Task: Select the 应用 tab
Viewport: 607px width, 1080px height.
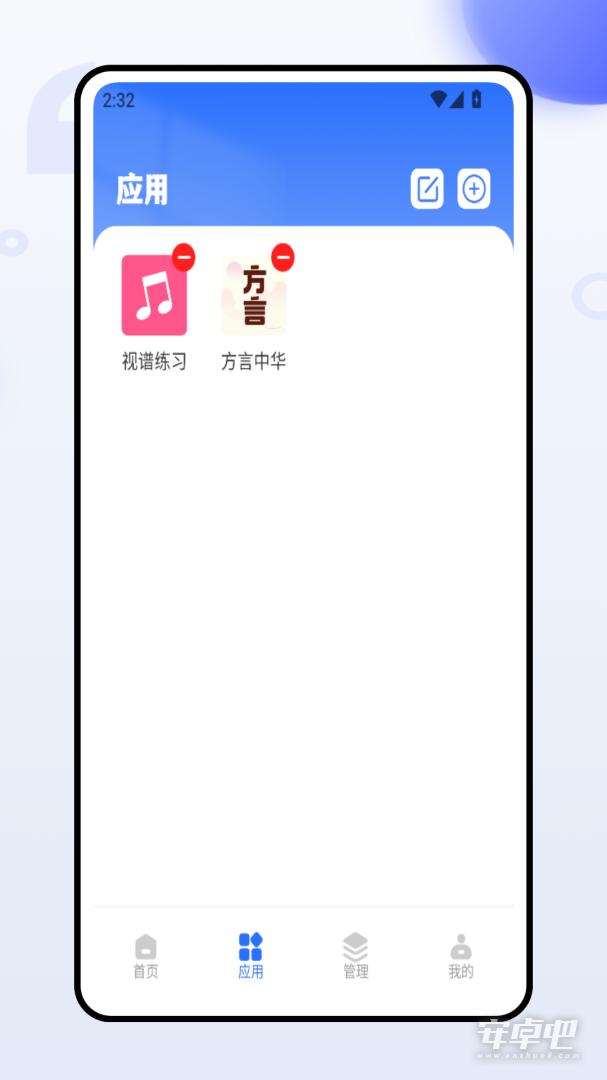Action: pyautogui.click(x=251, y=957)
